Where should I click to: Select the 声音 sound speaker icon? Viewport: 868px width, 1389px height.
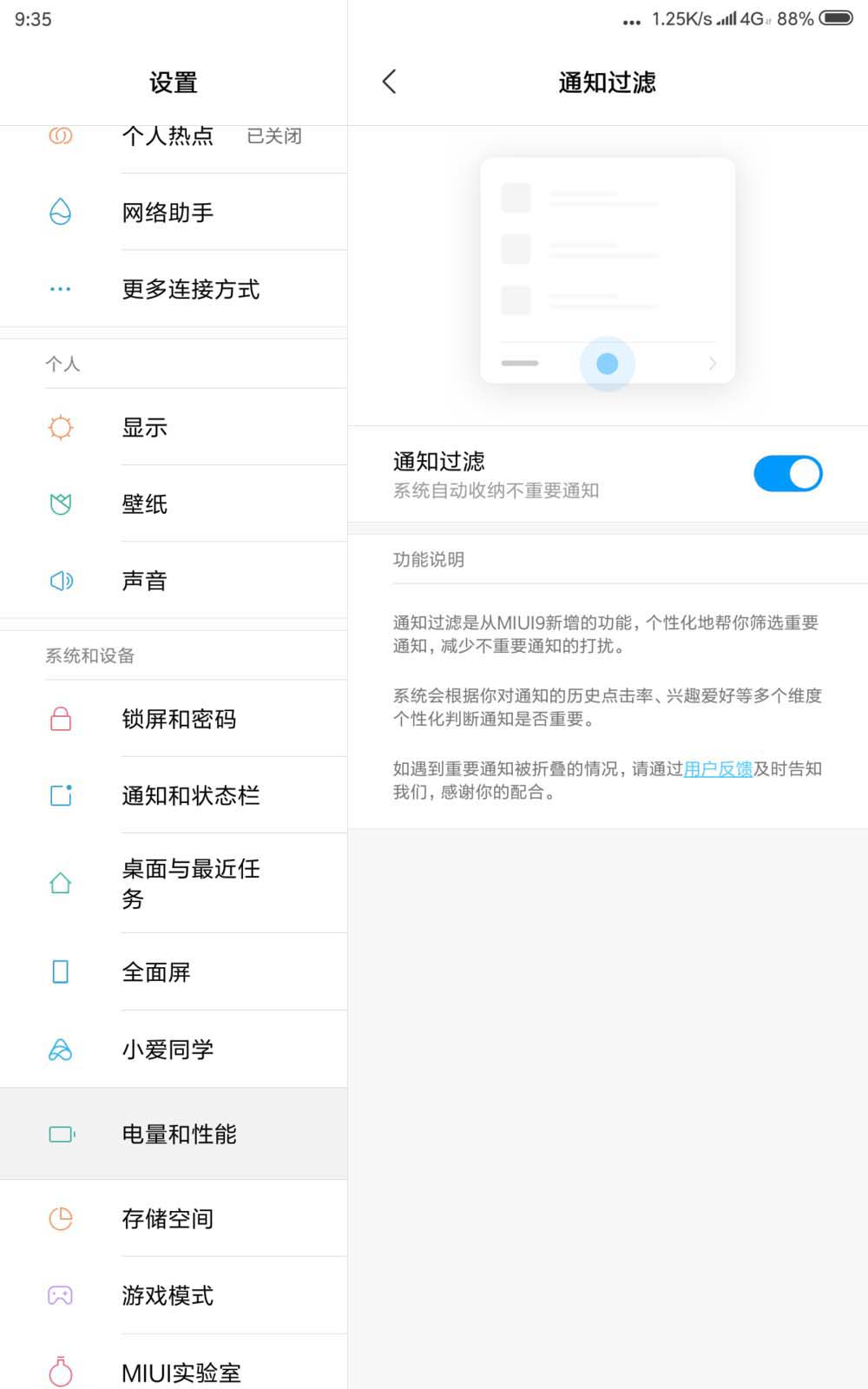pos(59,580)
